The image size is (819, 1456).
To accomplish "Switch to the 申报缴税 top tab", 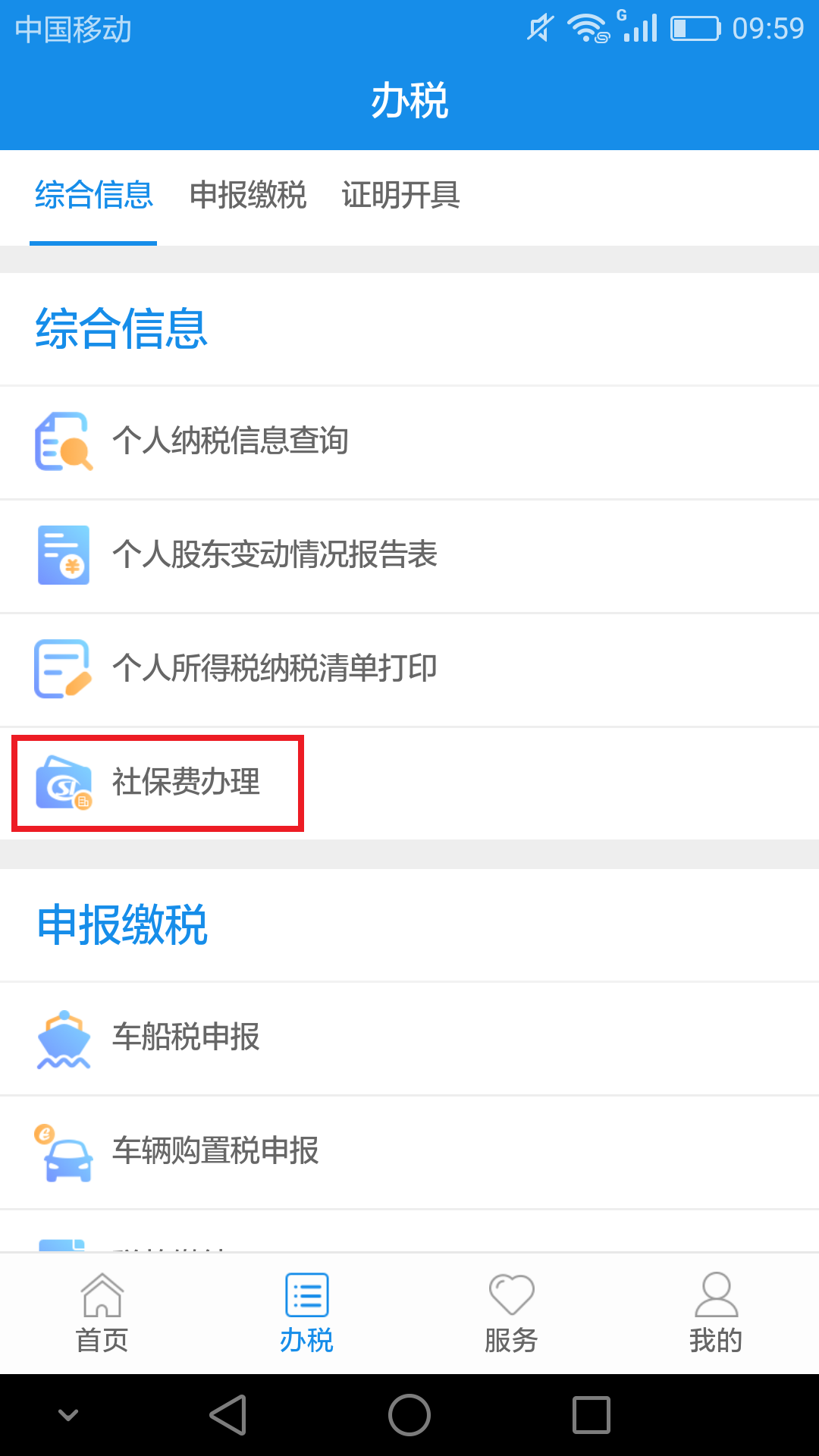I will point(248,195).
